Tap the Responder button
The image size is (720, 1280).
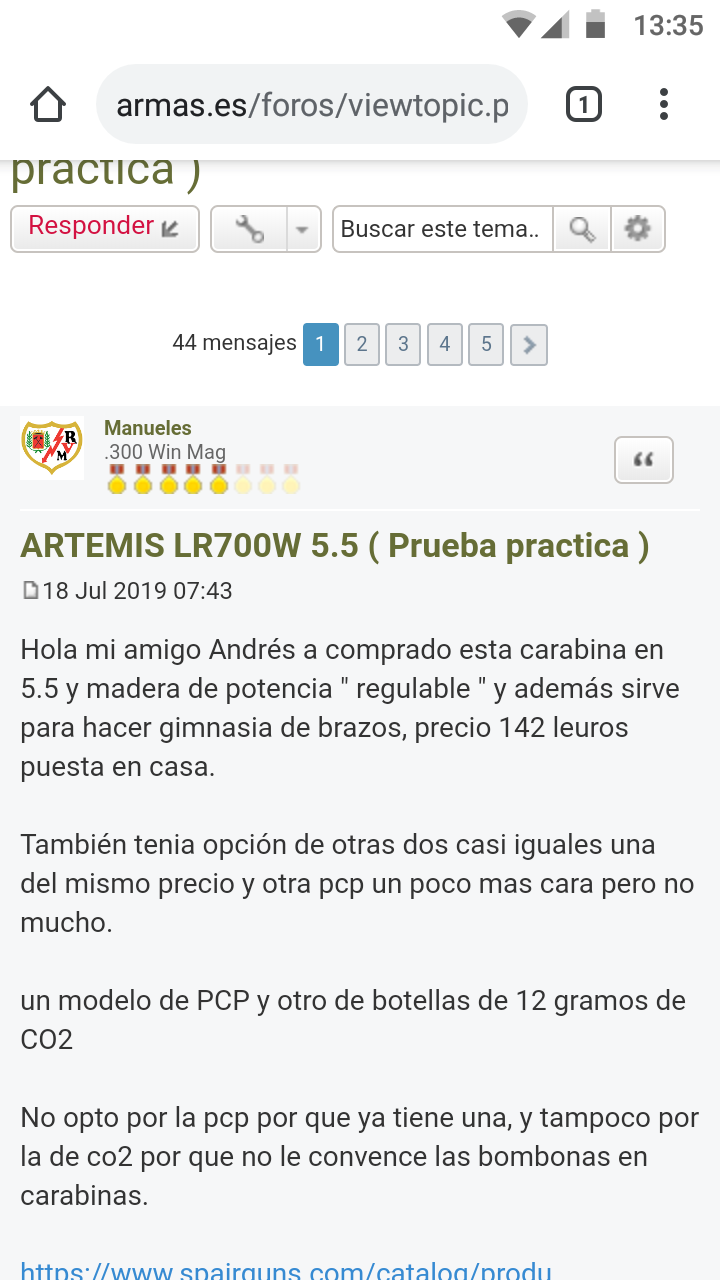click(x=105, y=229)
